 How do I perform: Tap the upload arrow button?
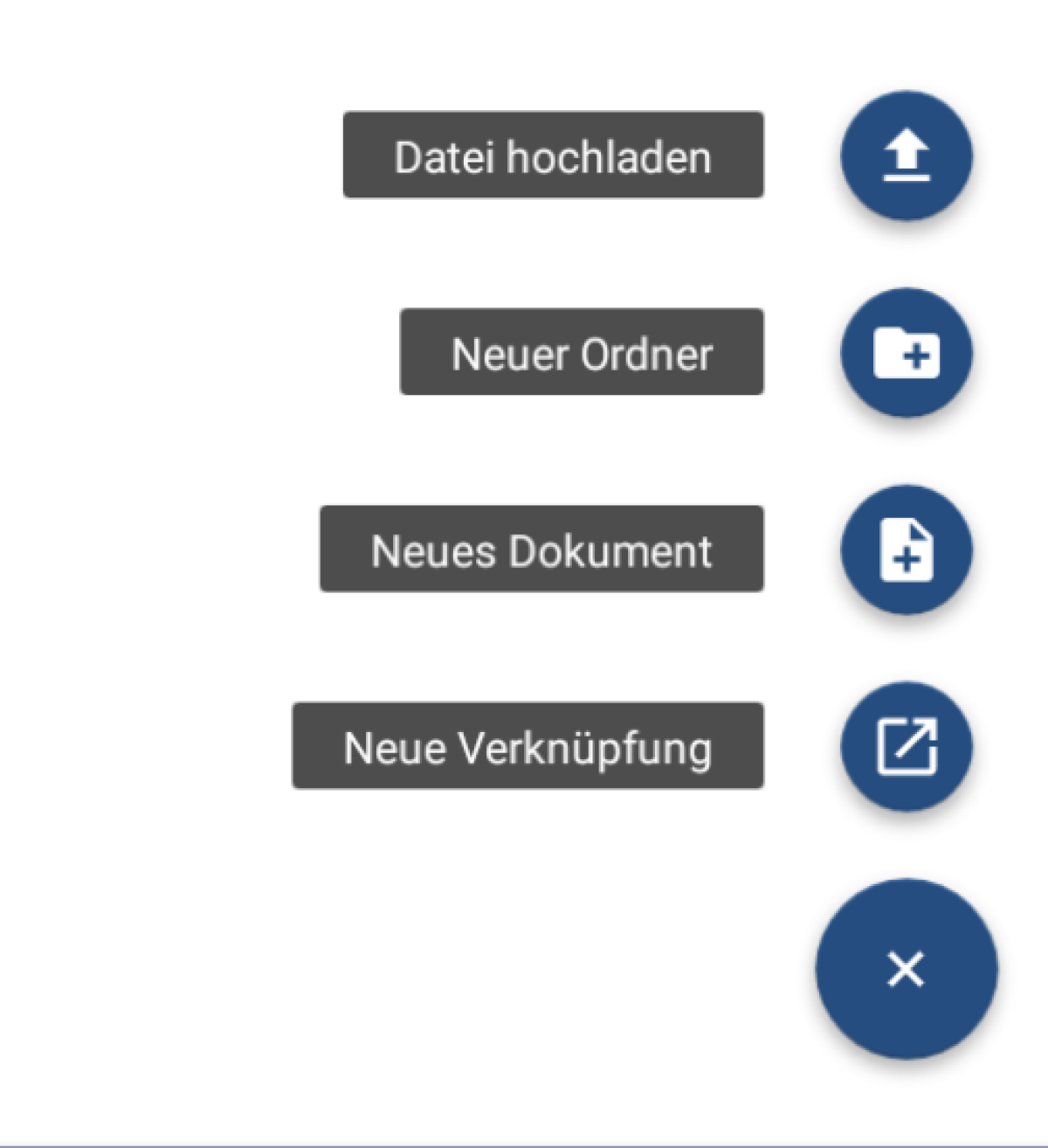907,156
